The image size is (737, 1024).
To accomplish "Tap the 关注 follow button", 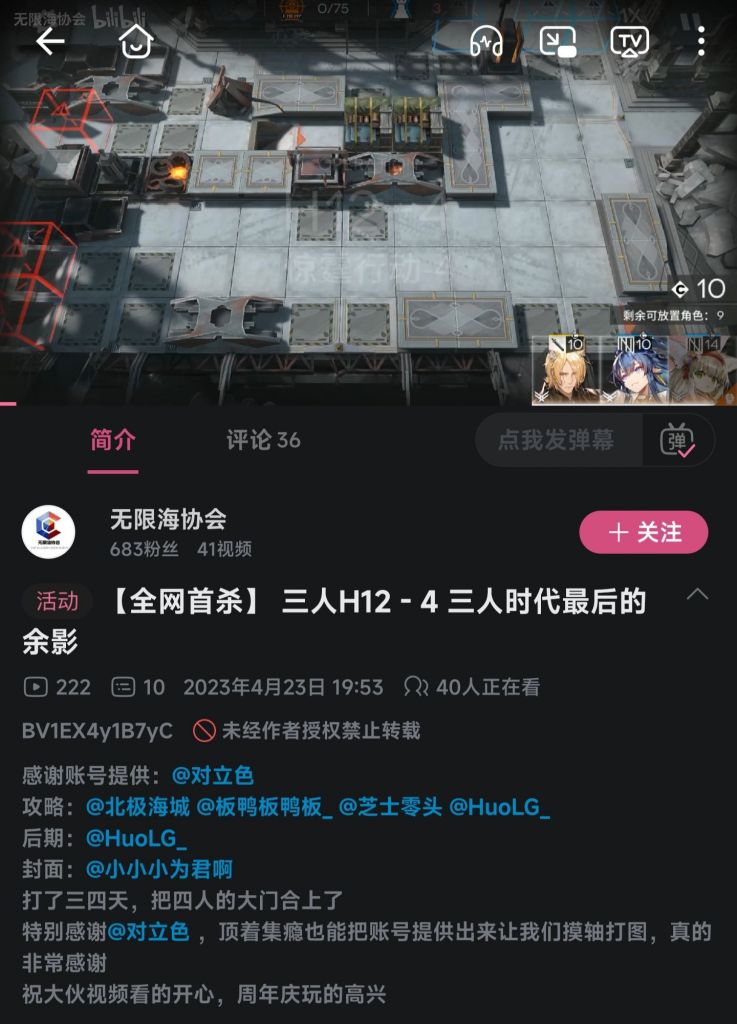I will pos(644,532).
